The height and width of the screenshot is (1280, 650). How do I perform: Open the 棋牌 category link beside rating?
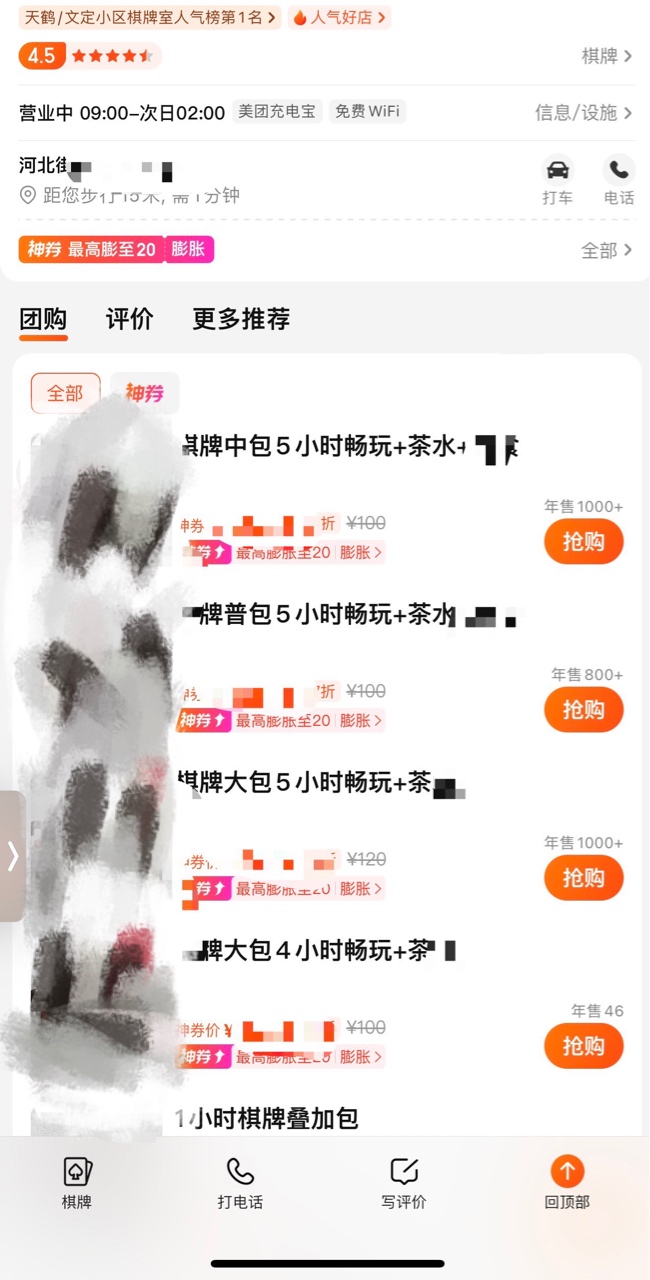point(607,56)
